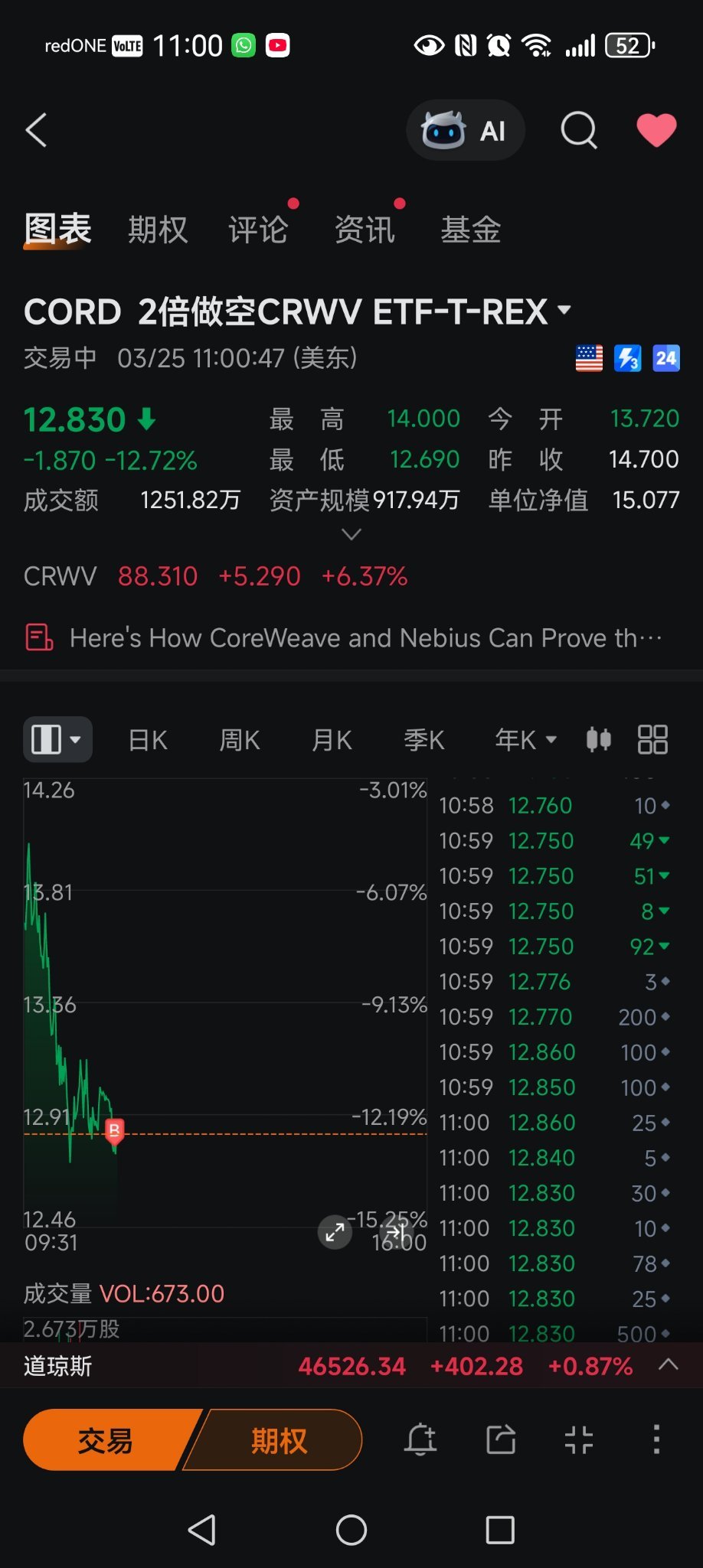This screenshot has width=703, height=1568.
Task: Switch to the 评论 tab
Action: click(258, 230)
